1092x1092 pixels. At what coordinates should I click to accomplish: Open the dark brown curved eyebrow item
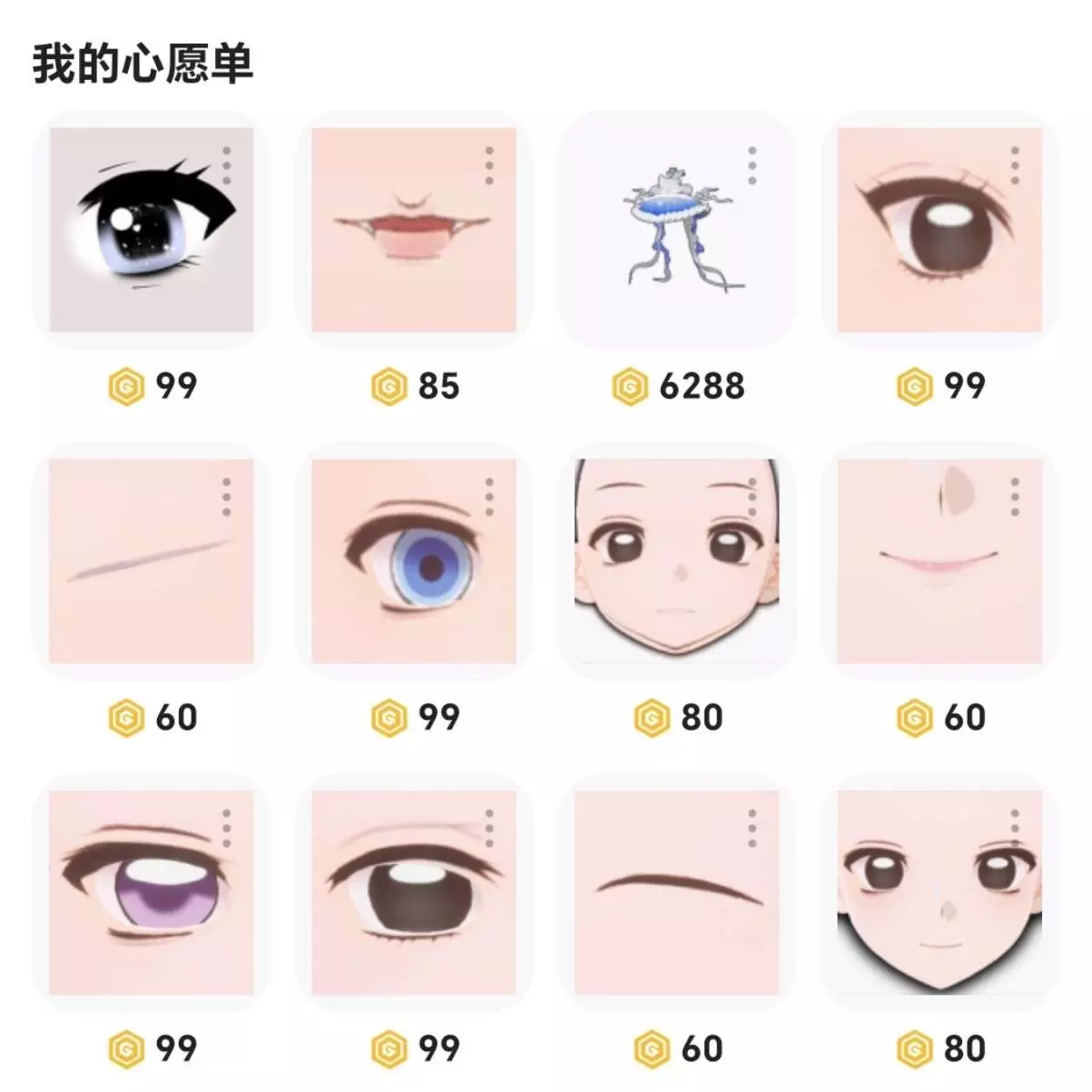click(x=676, y=892)
